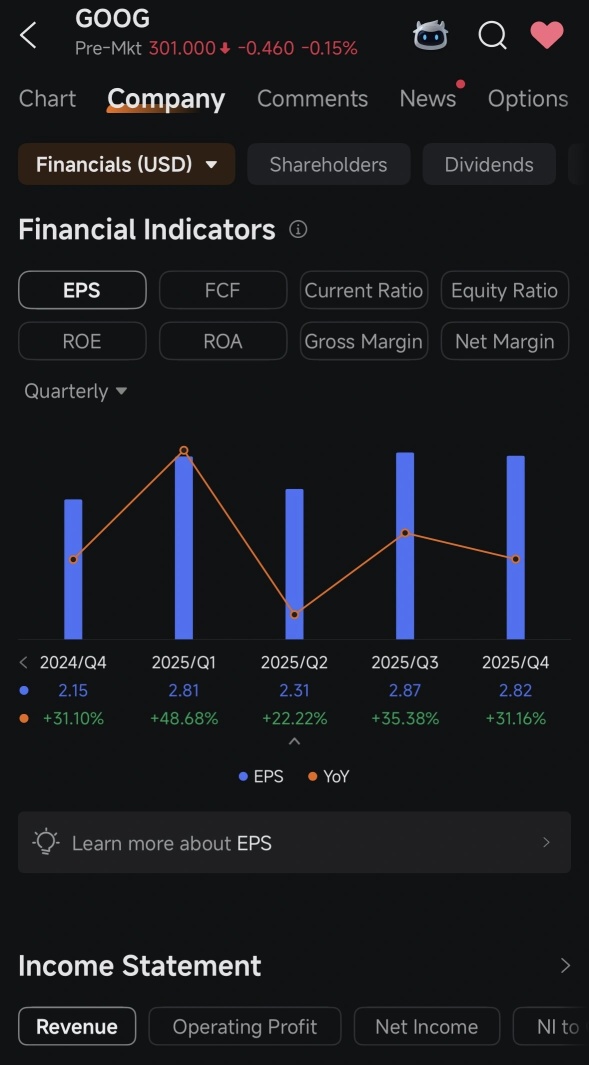This screenshot has width=589, height=1065.
Task: Select the Current Ratio indicator
Action: pos(364,290)
